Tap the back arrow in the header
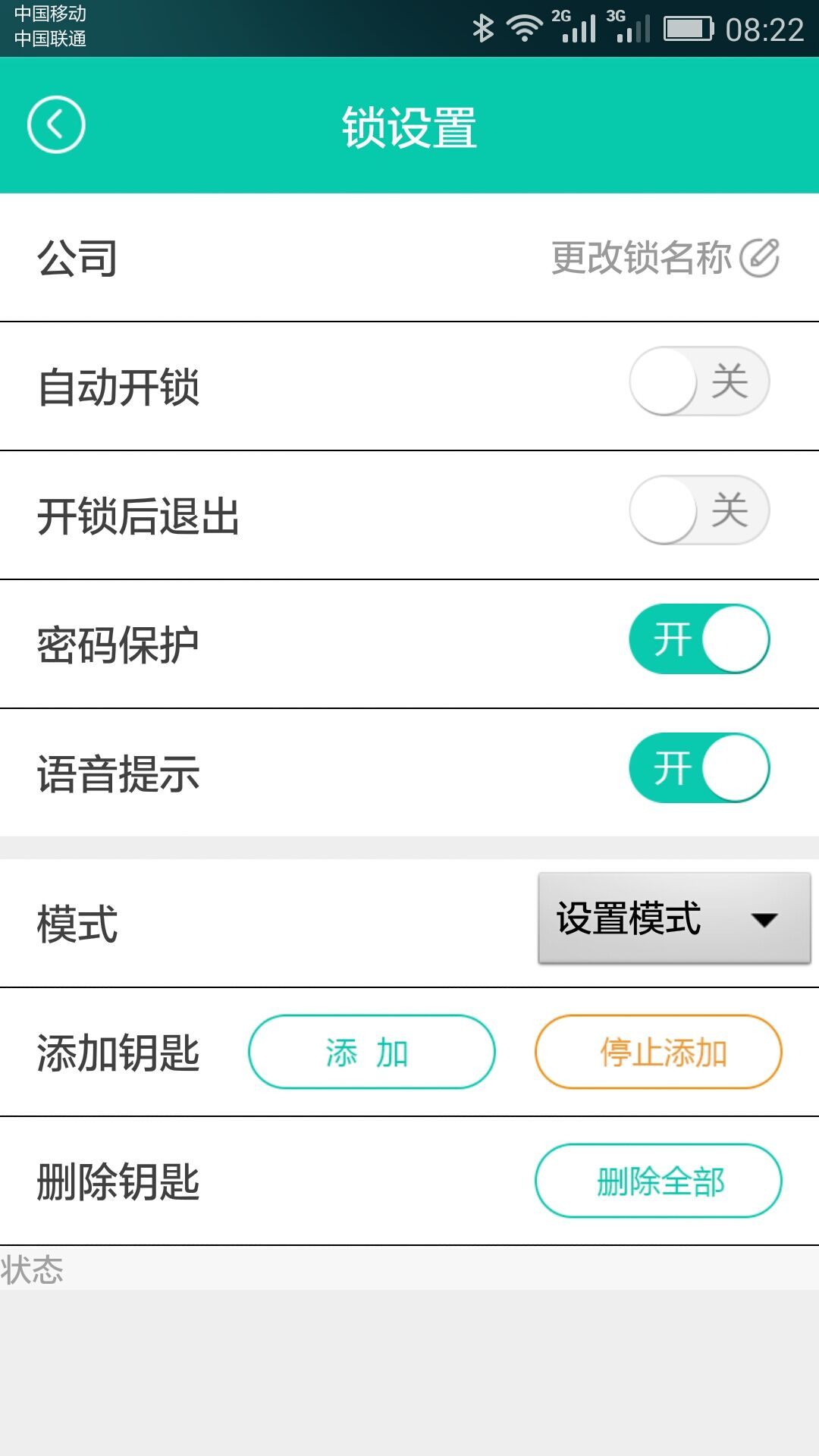The height and width of the screenshot is (1456, 819). tap(56, 125)
